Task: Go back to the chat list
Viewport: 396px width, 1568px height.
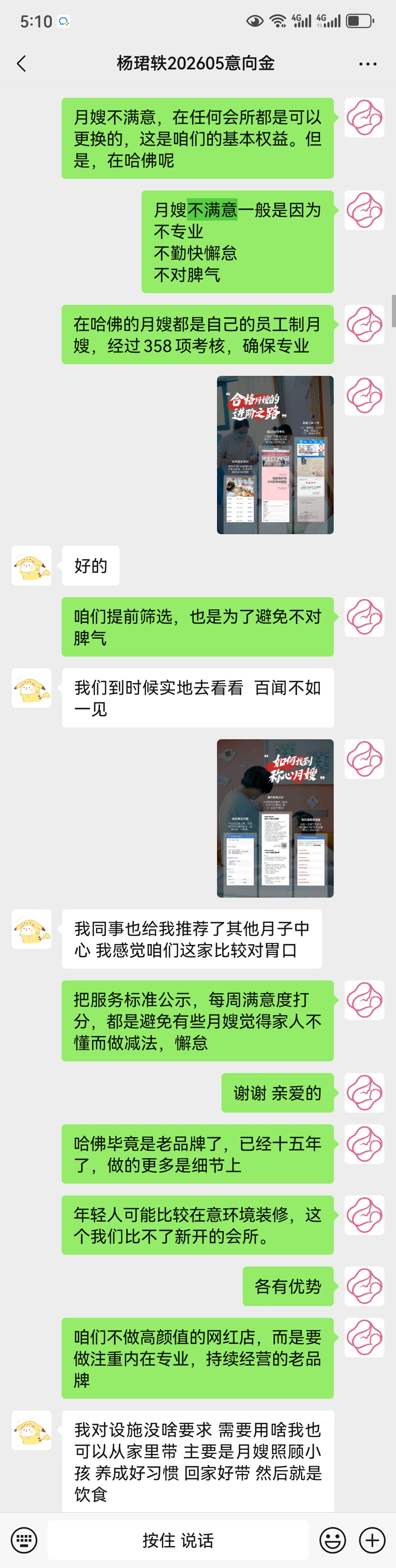Action: point(21,64)
